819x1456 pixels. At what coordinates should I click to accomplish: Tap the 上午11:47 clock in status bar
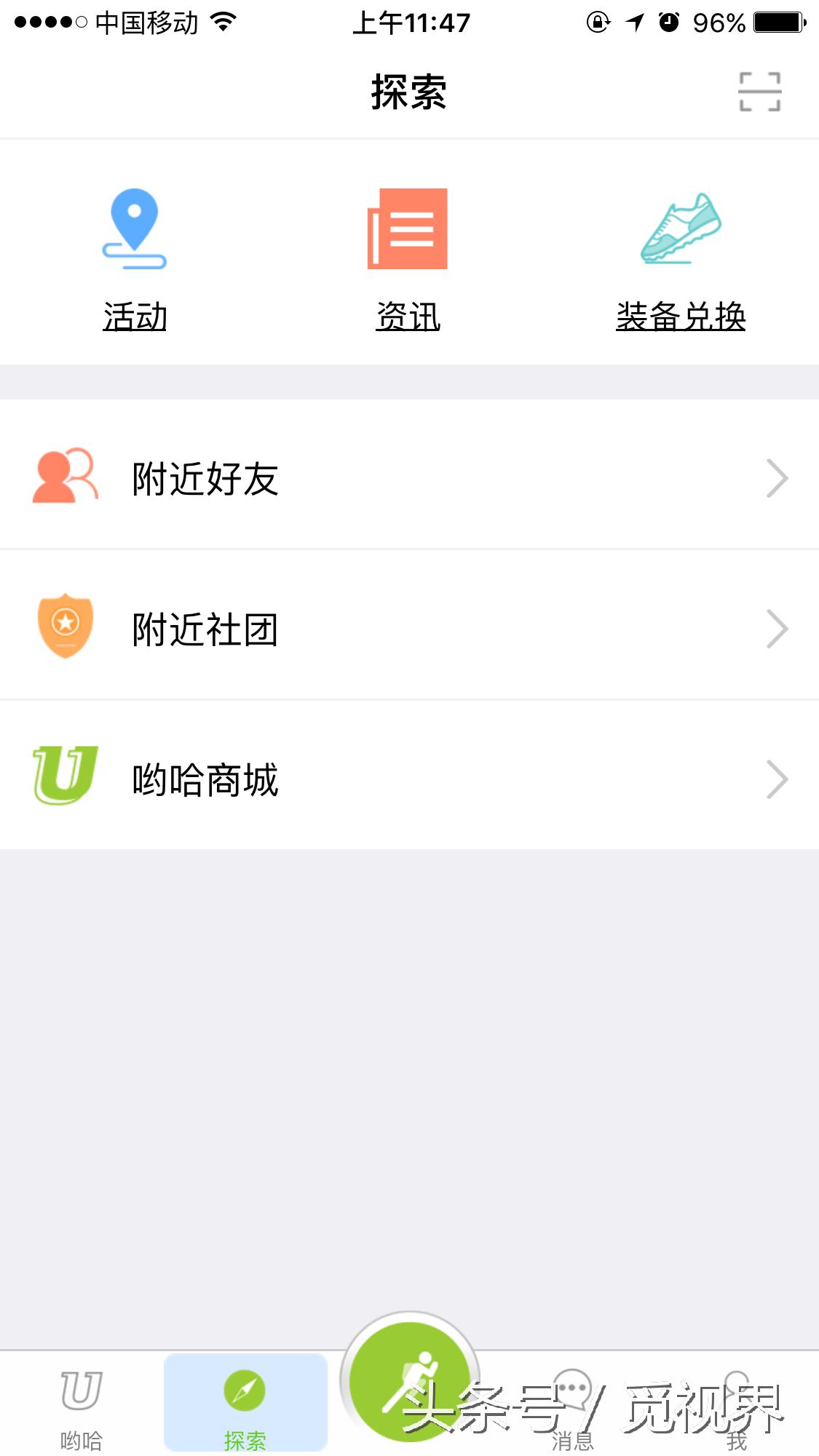click(x=410, y=22)
